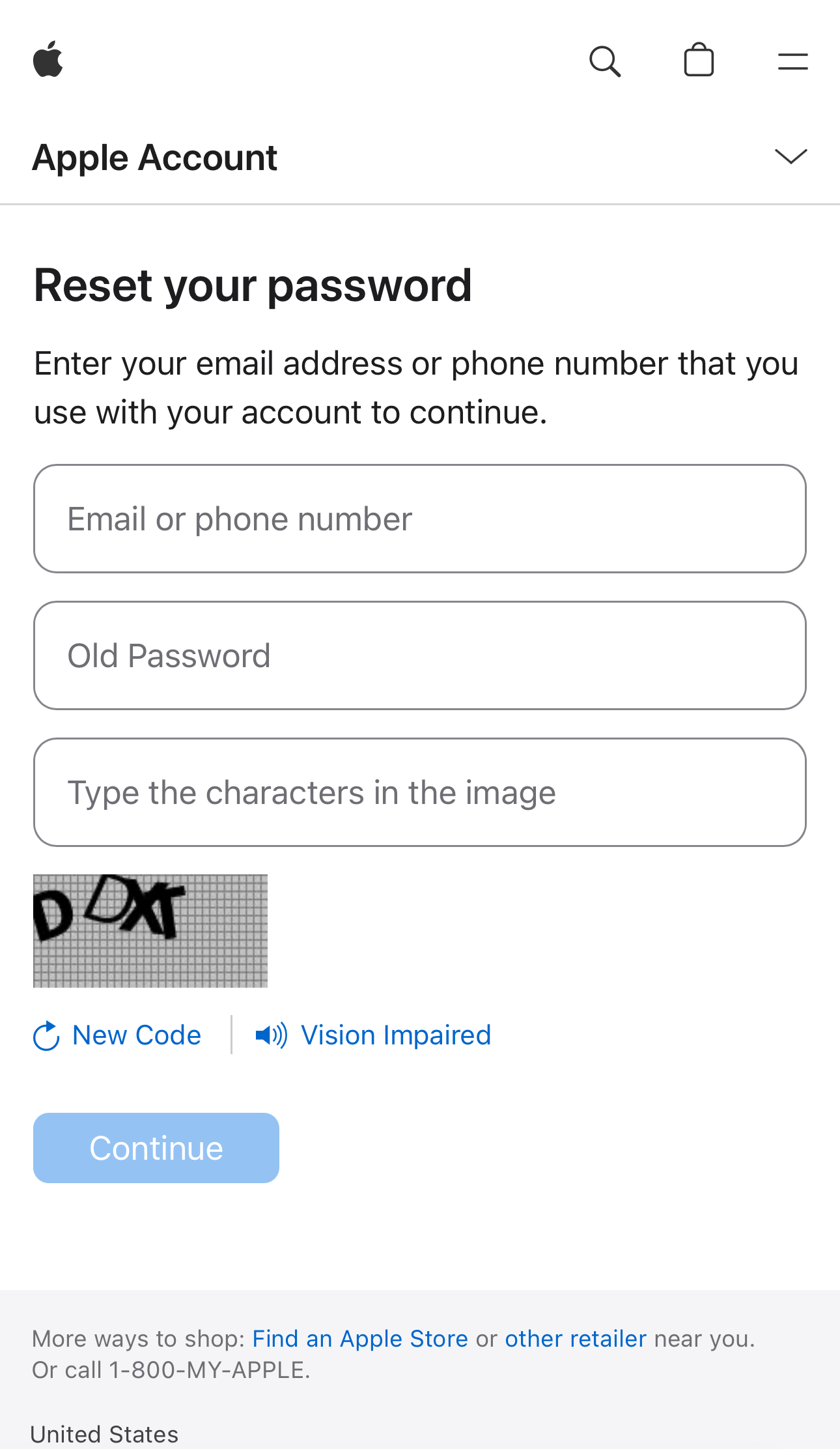Focus the Email or phone number field

(420, 519)
